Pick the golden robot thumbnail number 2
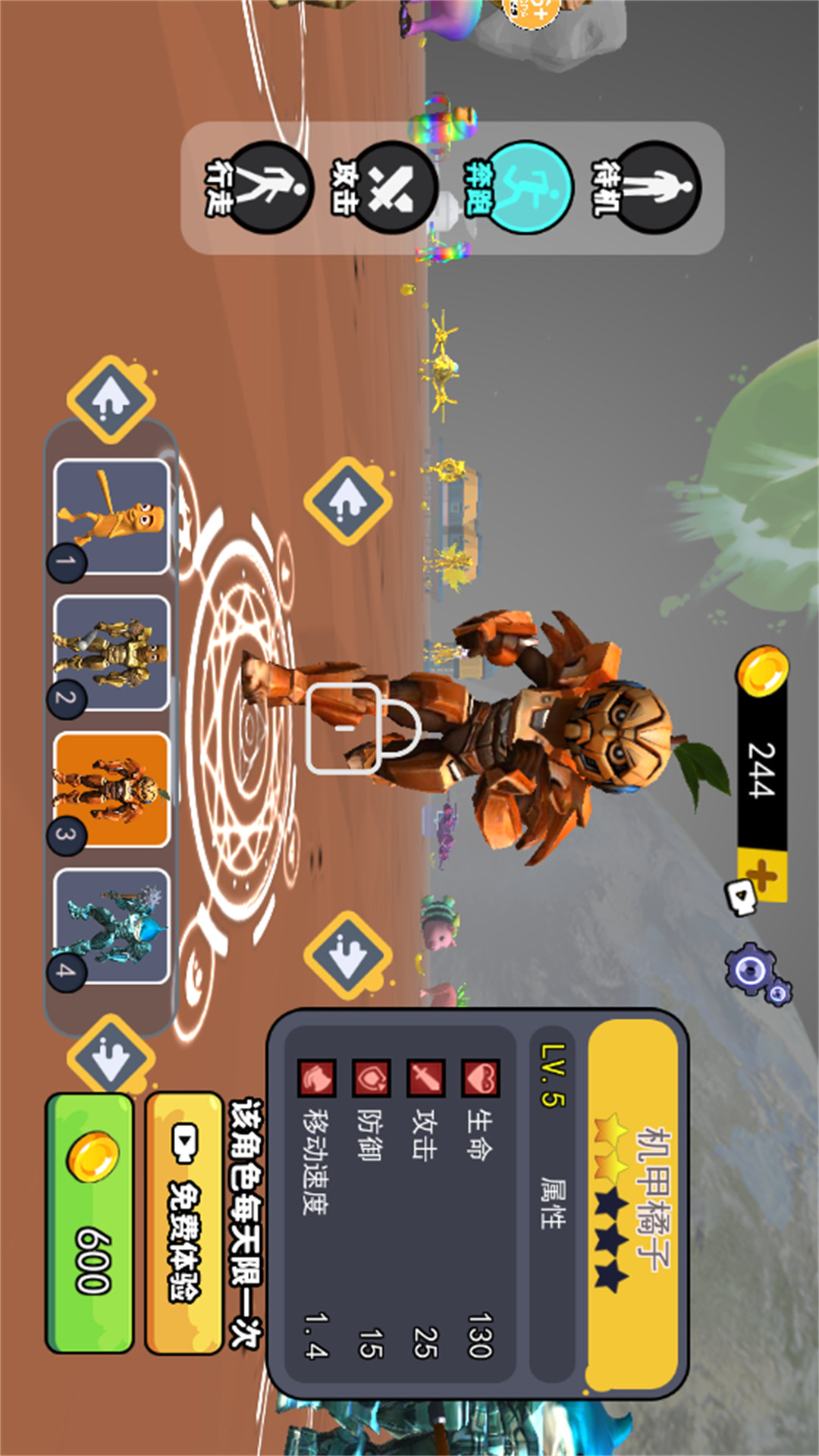This screenshot has width=819, height=1456. 111,654
